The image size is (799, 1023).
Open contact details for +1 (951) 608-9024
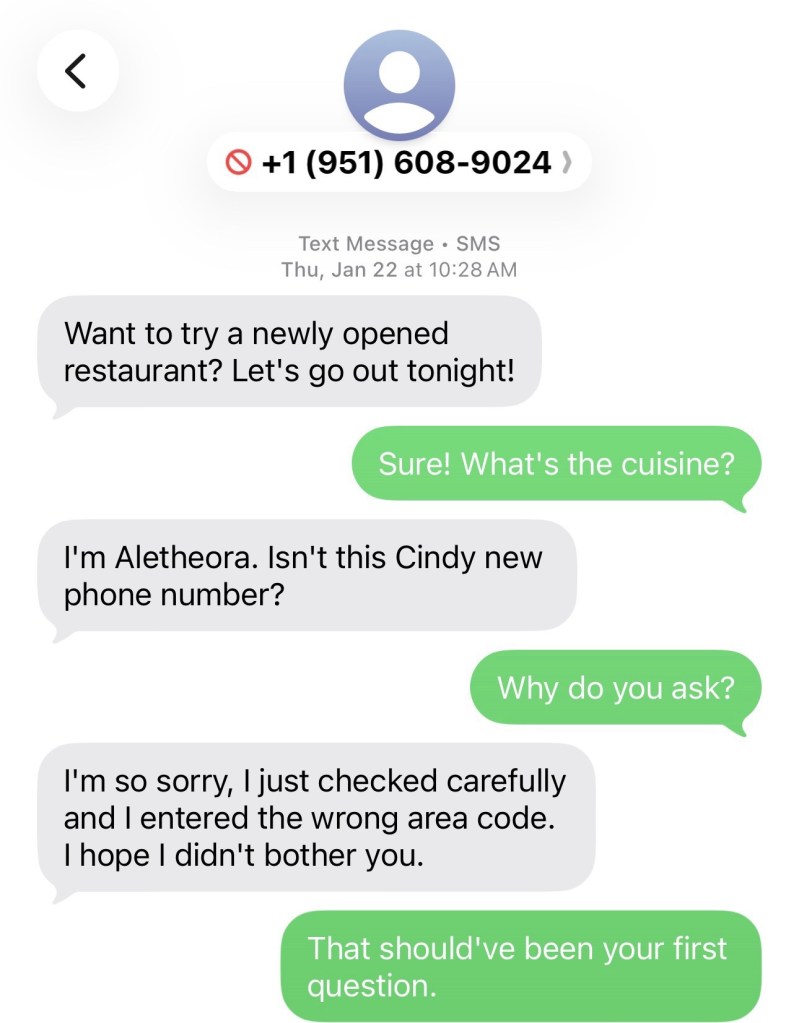[400, 162]
